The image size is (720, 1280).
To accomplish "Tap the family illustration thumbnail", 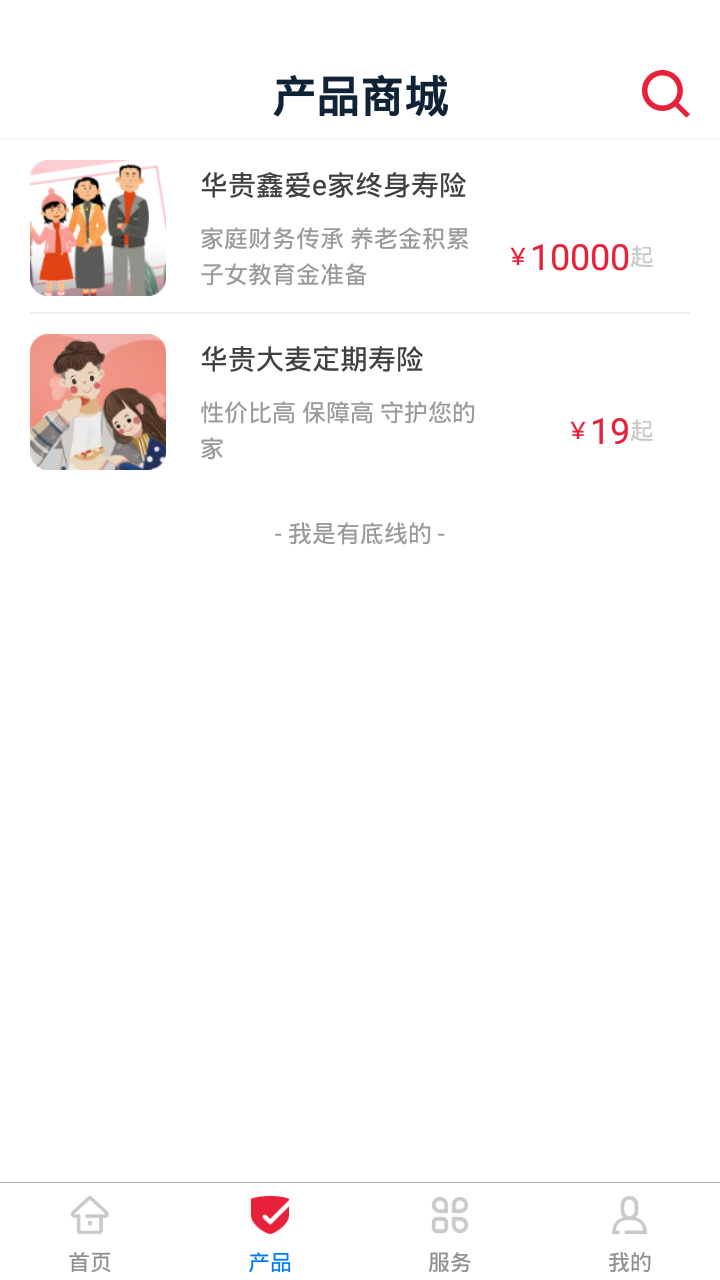I will click(97, 227).
